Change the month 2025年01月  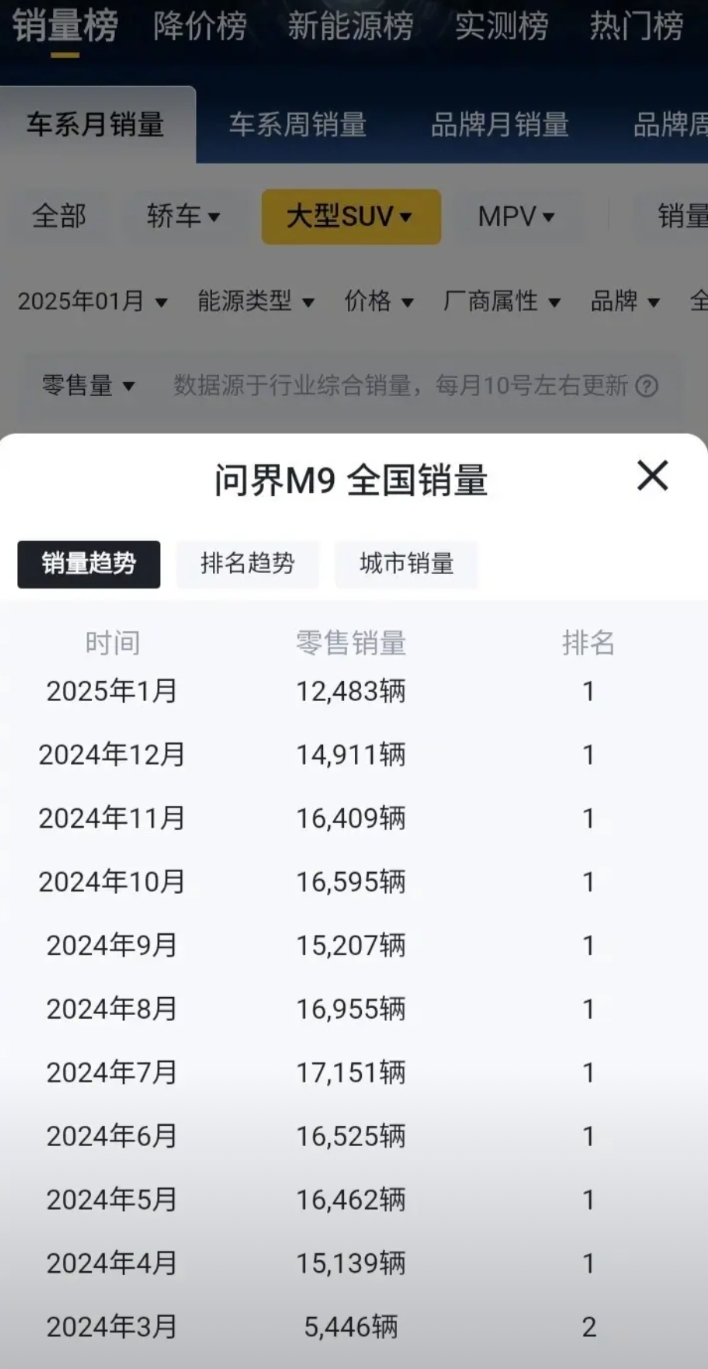[x=92, y=301]
